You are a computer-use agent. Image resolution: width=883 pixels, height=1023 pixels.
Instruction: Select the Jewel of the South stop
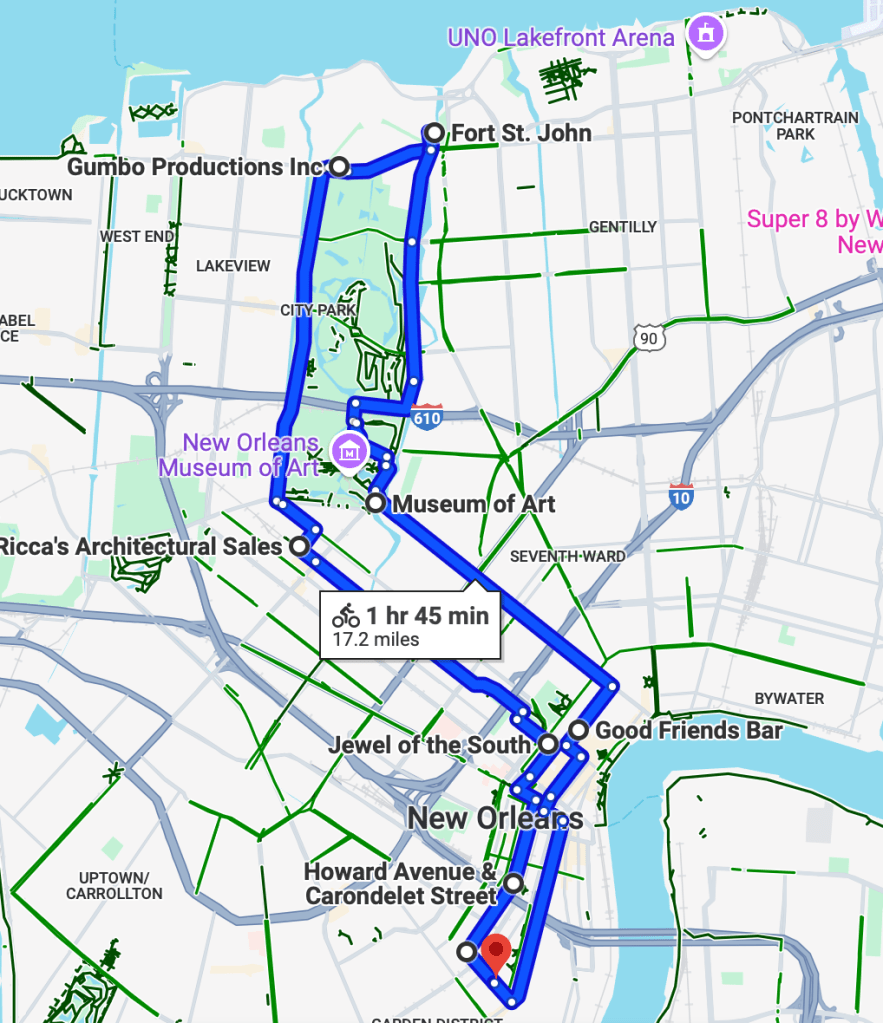coord(548,744)
